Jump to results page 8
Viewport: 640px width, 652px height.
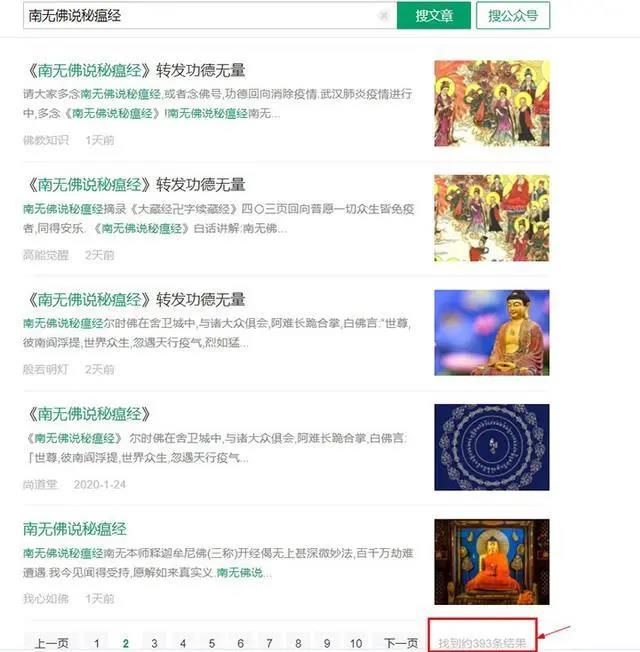(x=298, y=643)
